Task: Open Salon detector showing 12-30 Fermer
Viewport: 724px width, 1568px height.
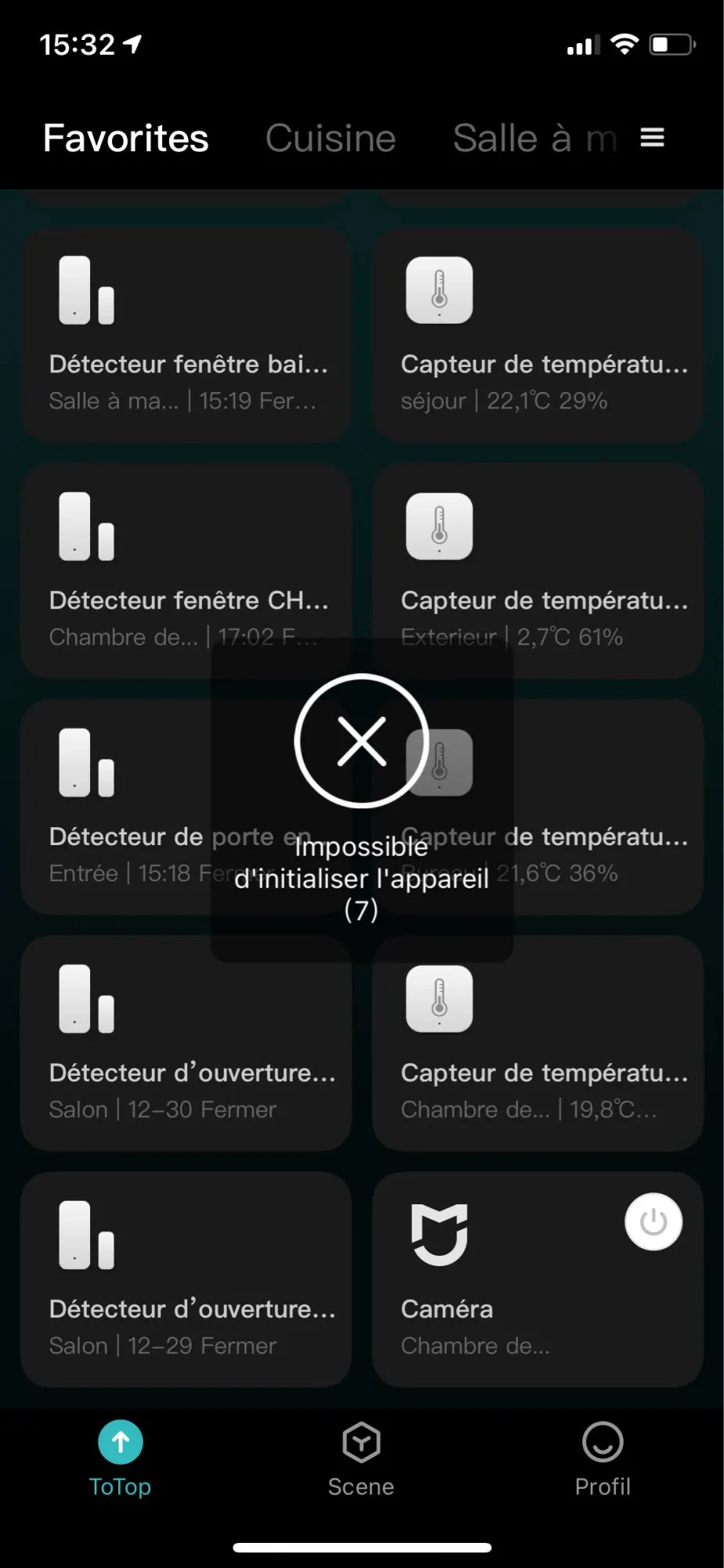Action: pos(186,1044)
